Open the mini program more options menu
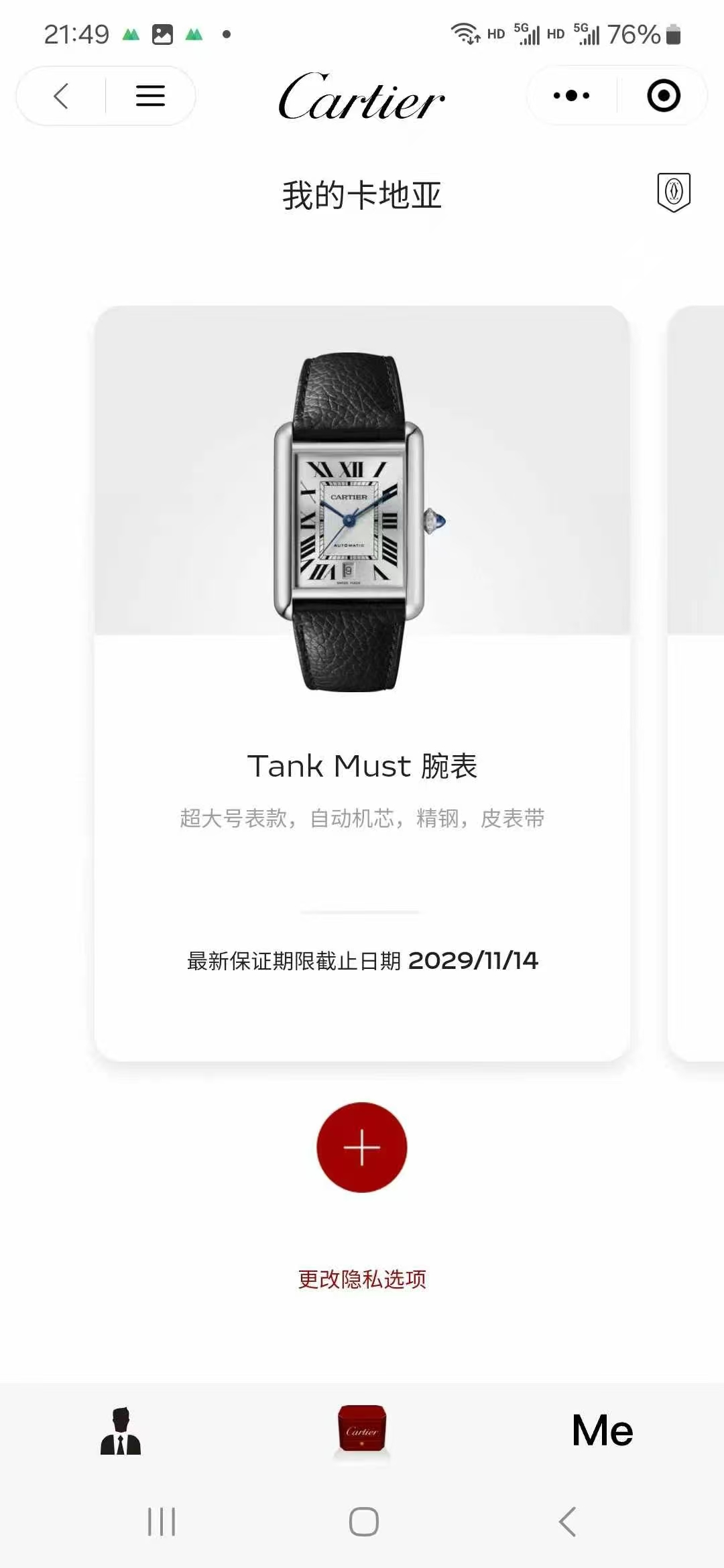 pyautogui.click(x=572, y=96)
